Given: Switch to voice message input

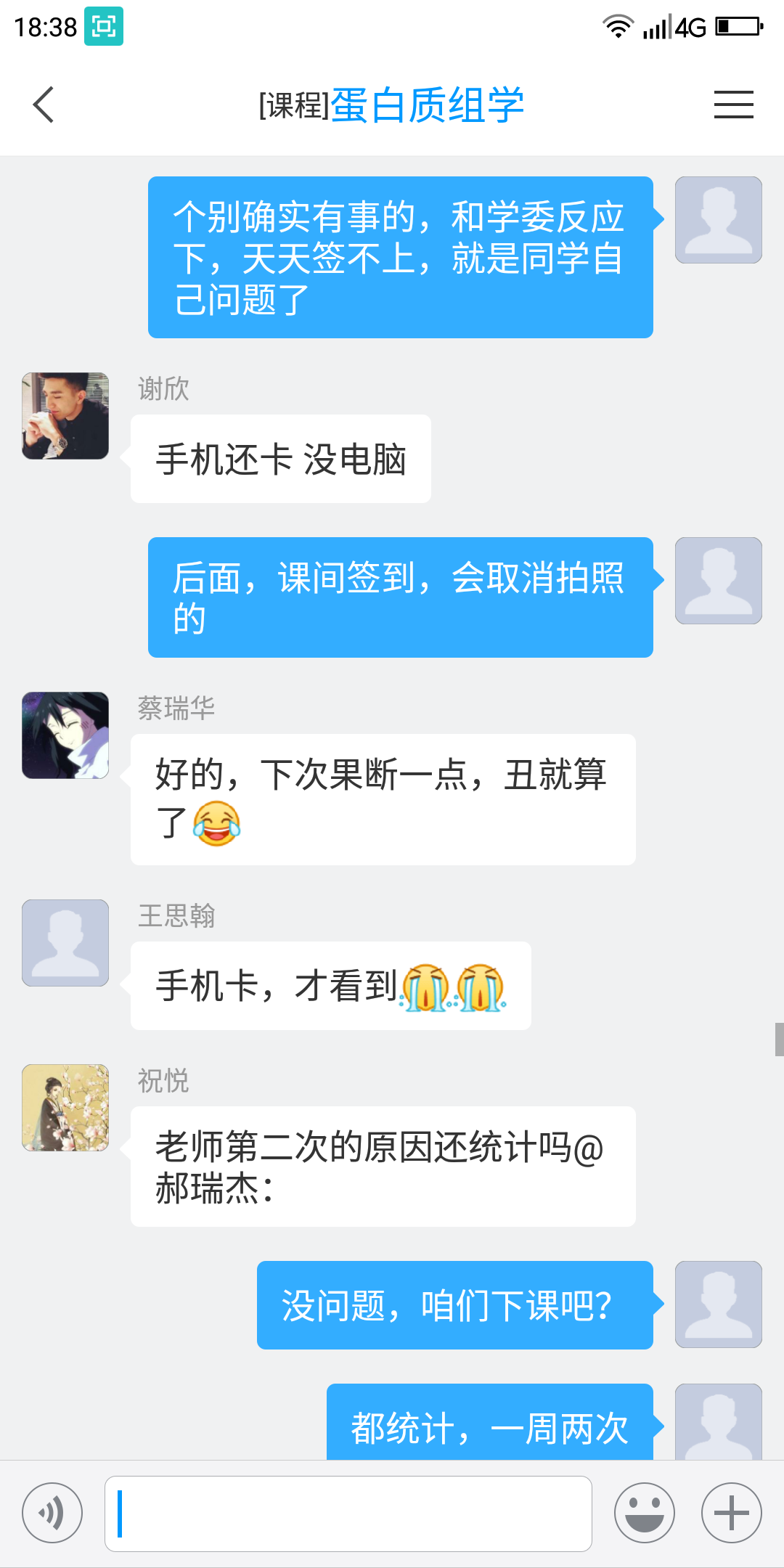Looking at the screenshot, I should click(x=52, y=1514).
